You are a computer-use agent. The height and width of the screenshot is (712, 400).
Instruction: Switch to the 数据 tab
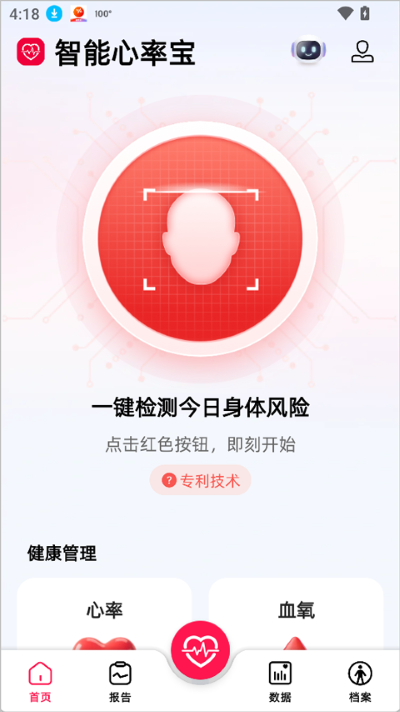pyautogui.click(x=280, y=682)
